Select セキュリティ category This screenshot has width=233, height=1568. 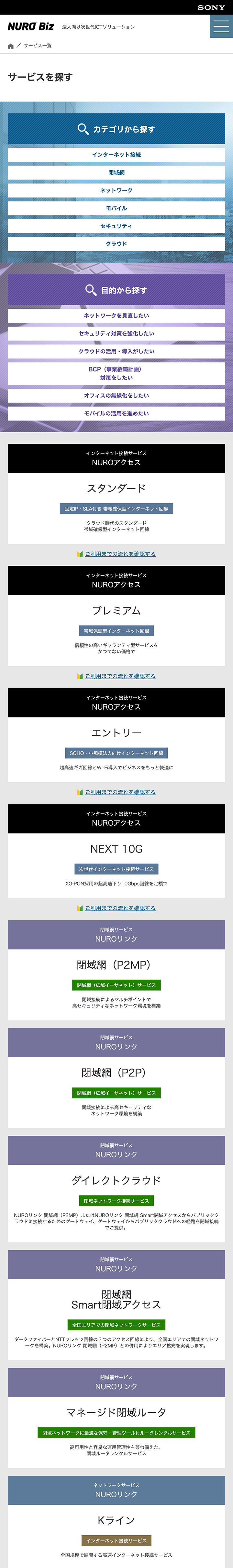[x=116, y=226]
